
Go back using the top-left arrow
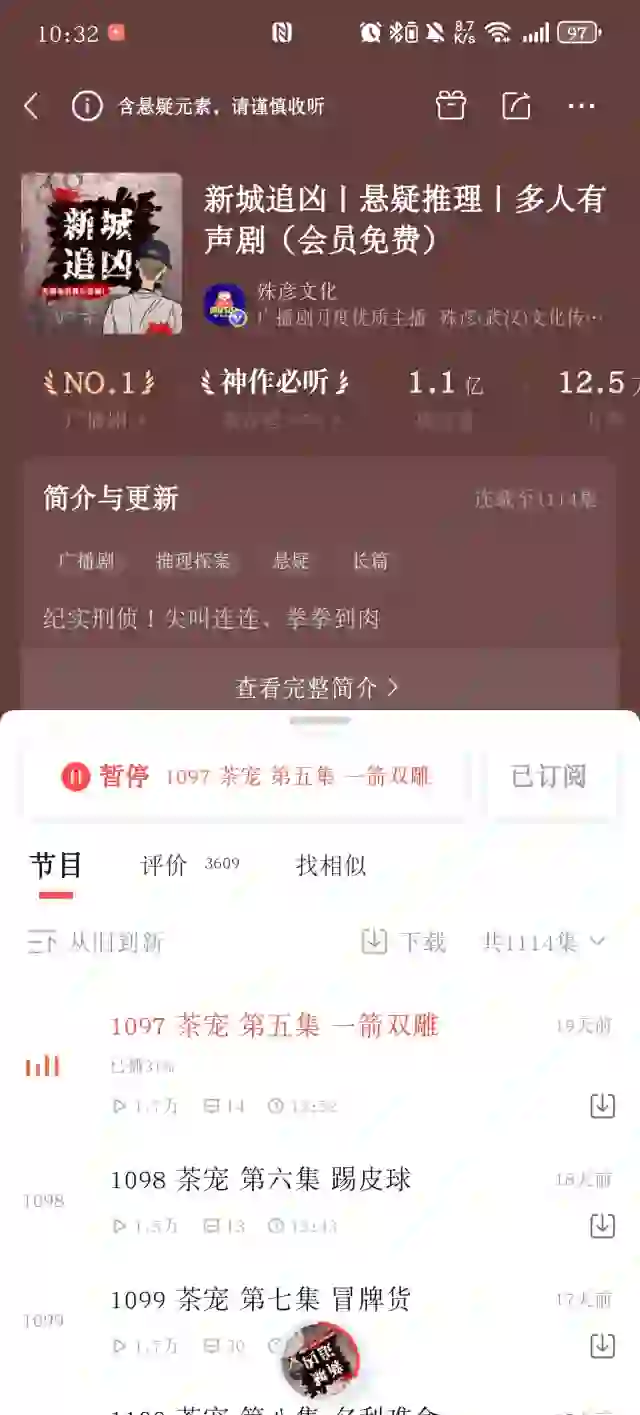(x=32, y=106)
